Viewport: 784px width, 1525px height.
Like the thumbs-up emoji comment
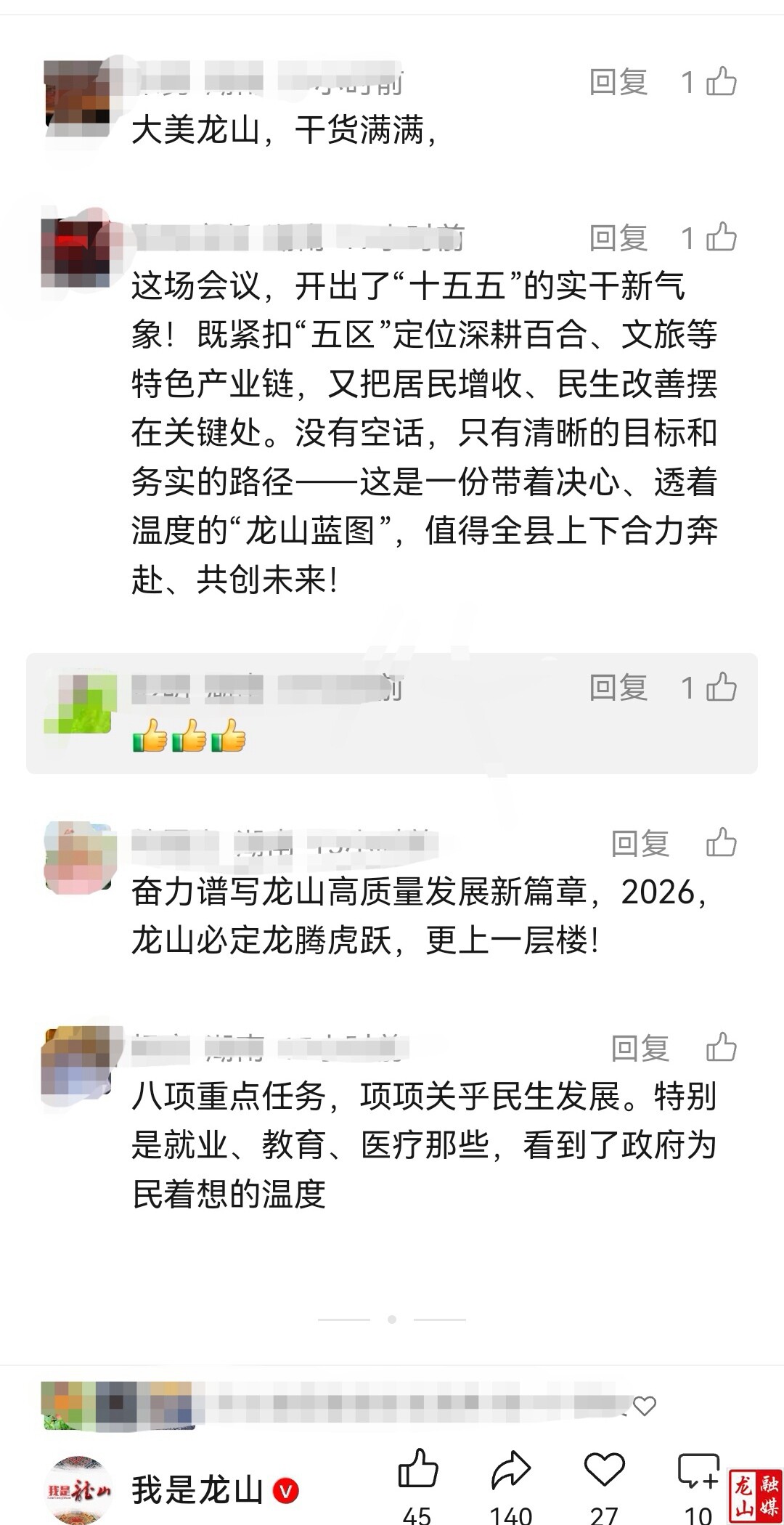(721, 687)
